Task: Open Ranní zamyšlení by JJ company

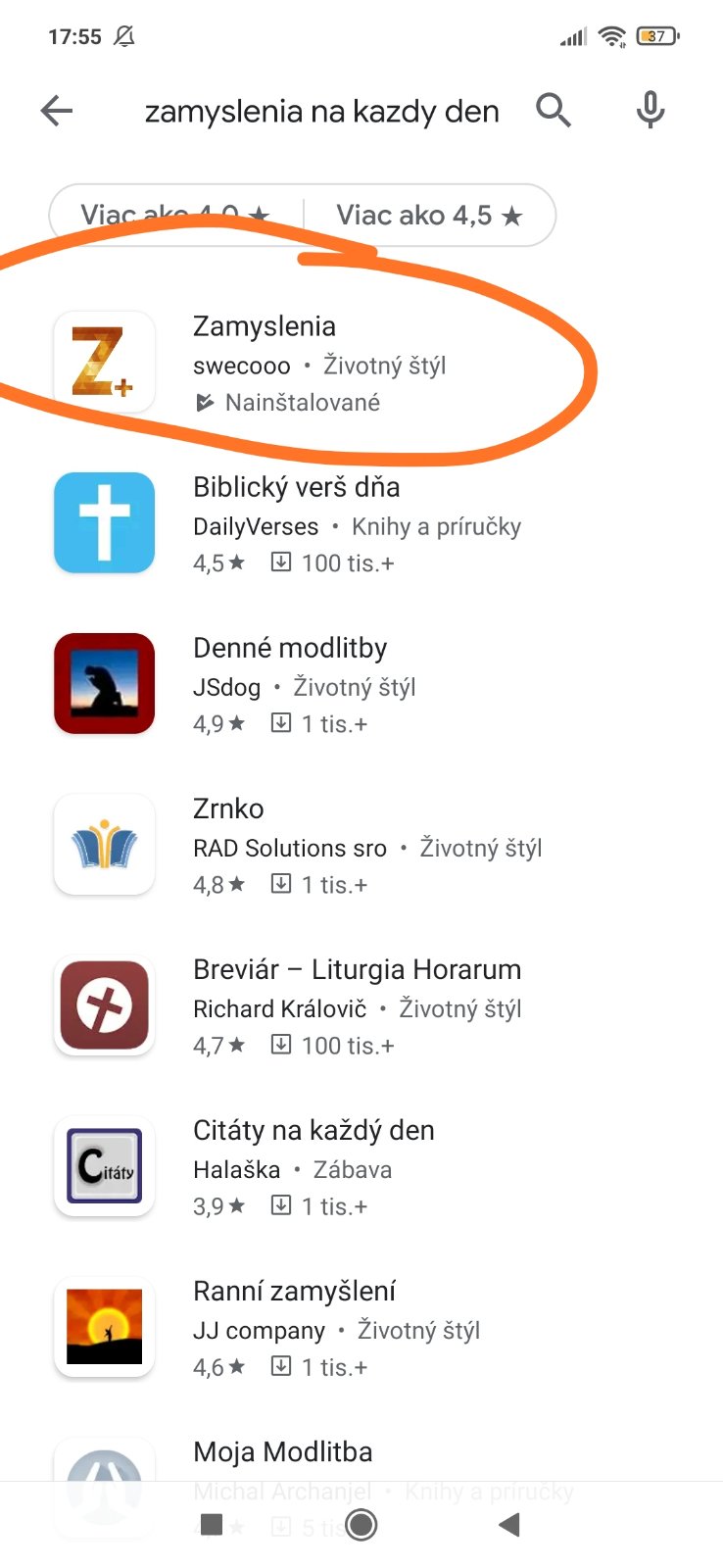Action: tap(294, 1327)
